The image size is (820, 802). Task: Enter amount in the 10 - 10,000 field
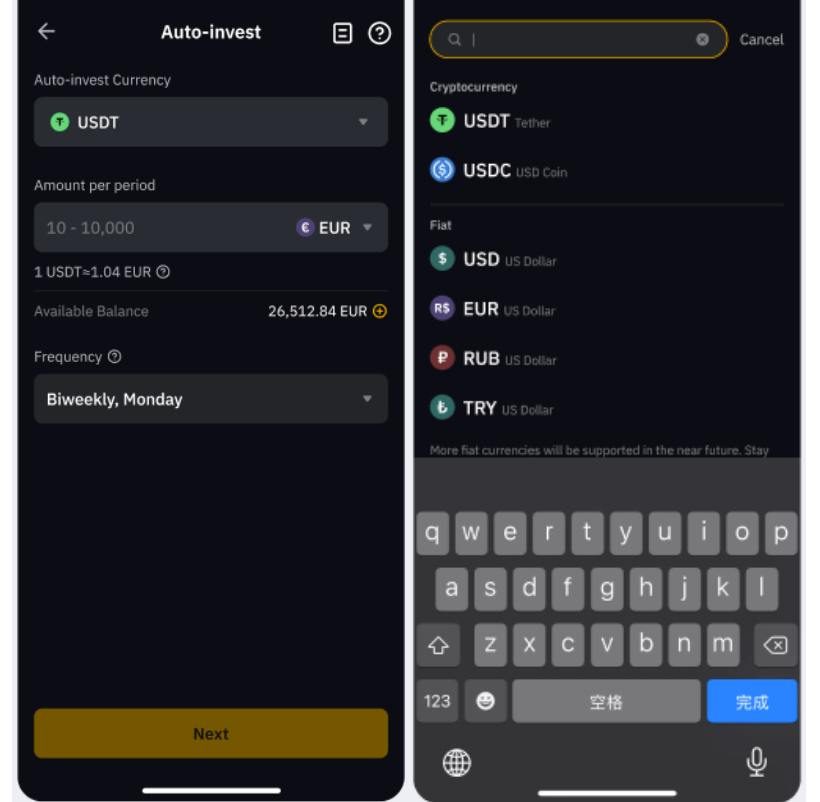click(160, 228)
